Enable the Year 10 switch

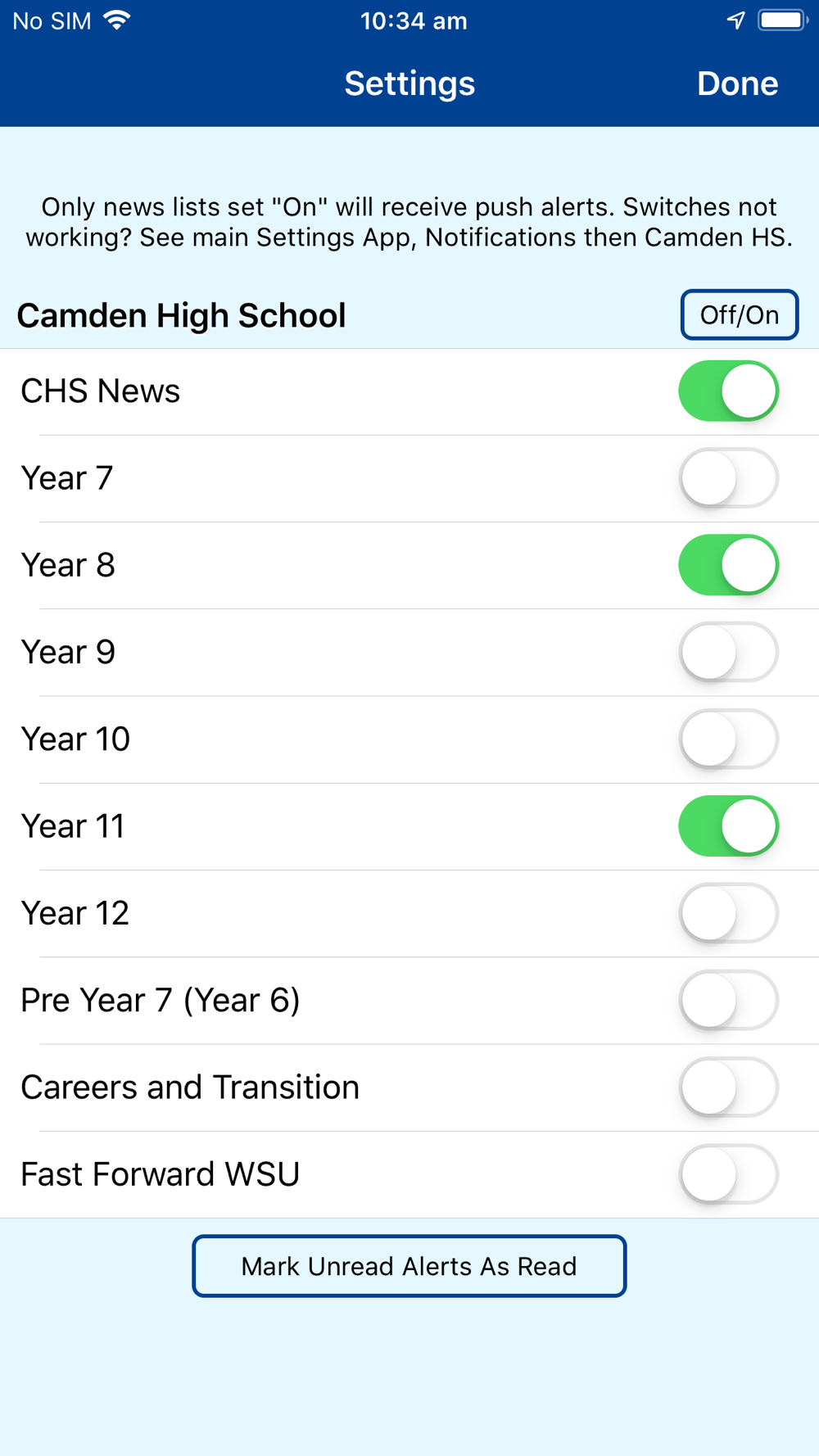click(x=728, y=739)
